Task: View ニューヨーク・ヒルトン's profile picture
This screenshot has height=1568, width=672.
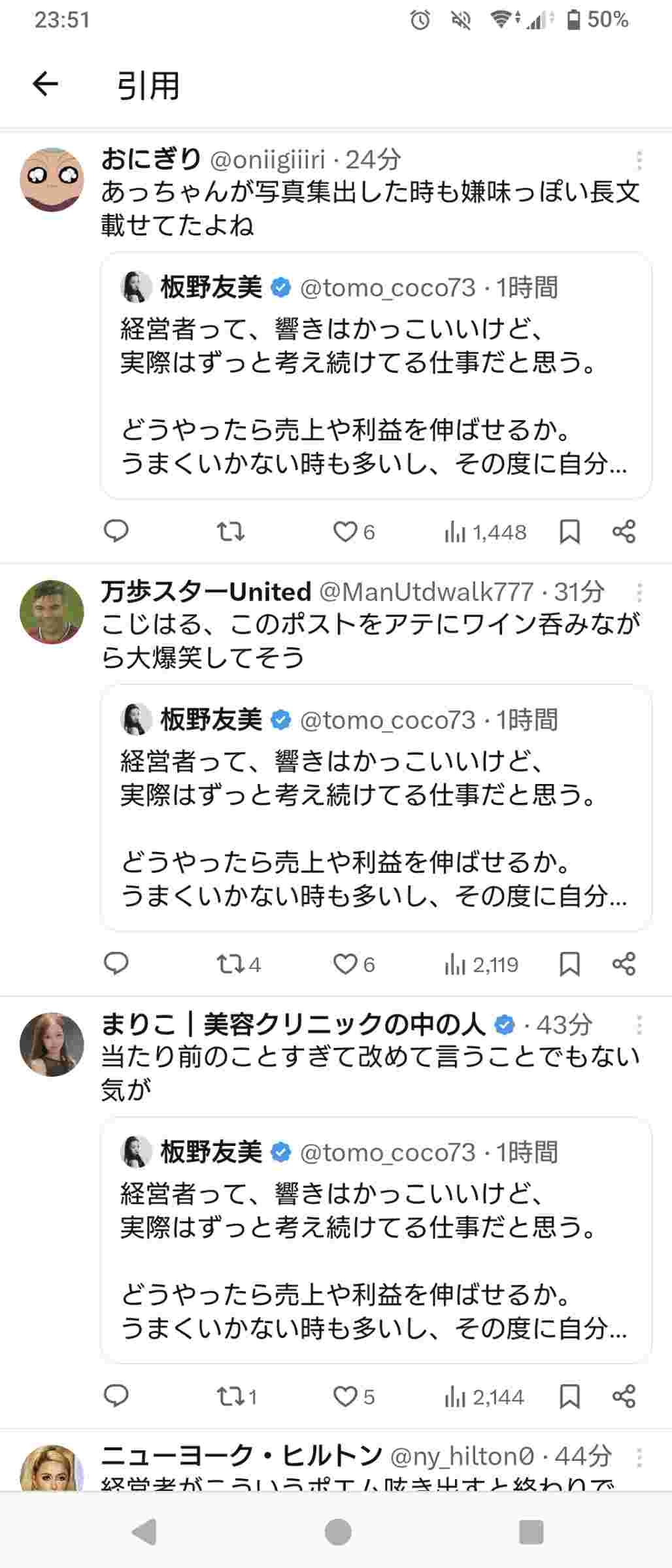Action: (x=52, y=1470)
